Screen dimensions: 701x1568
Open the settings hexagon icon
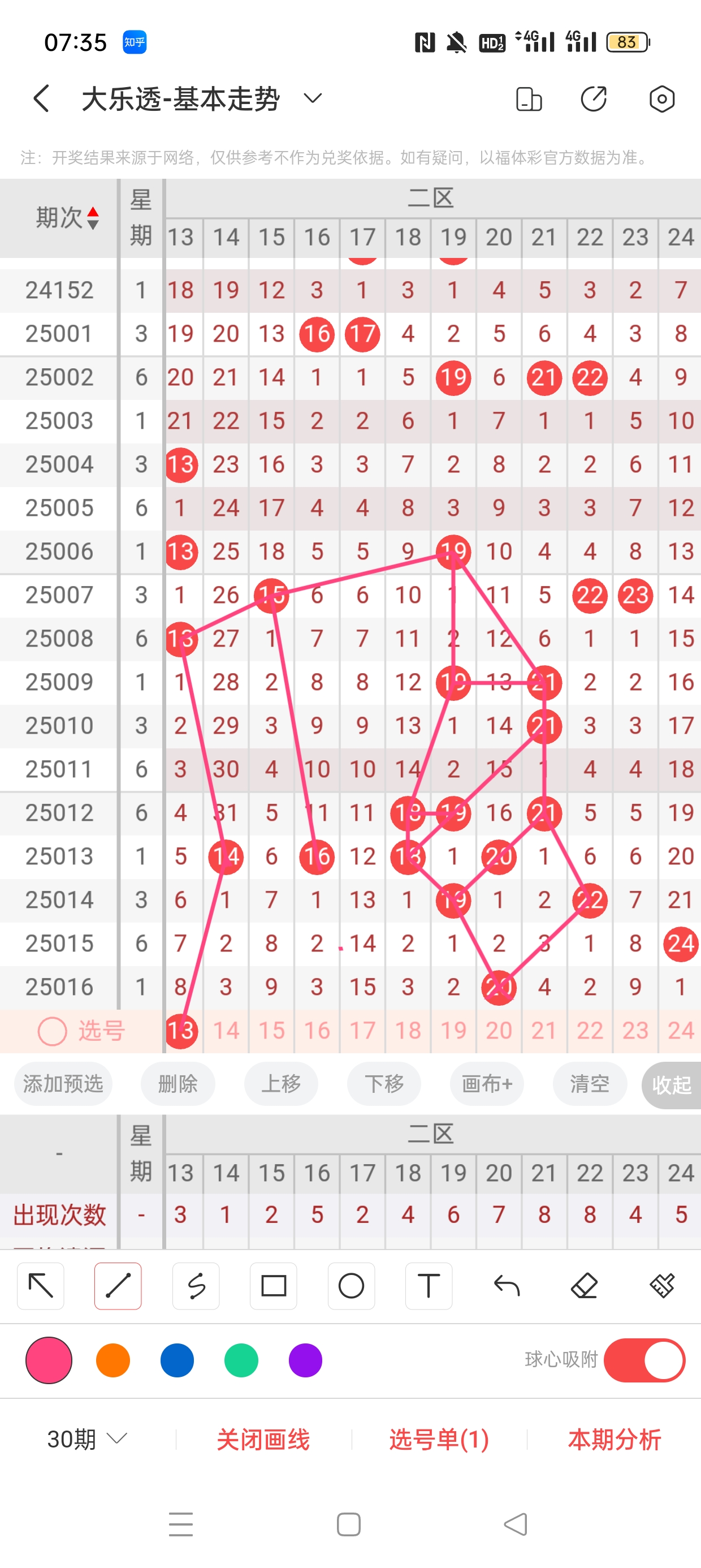(x=661, y=98)
